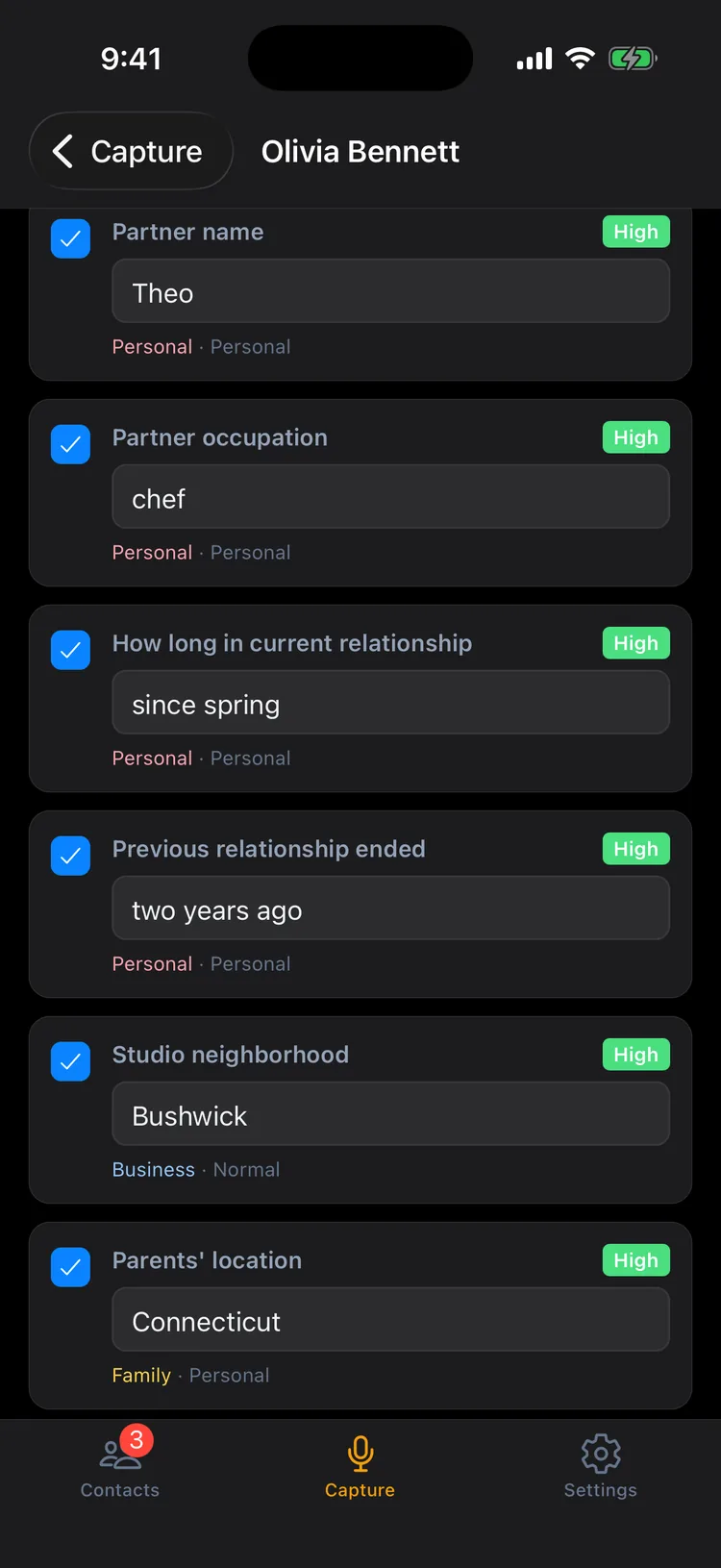
Task: Toggle the Parents' location checkbox
Action: [70, 1267]
